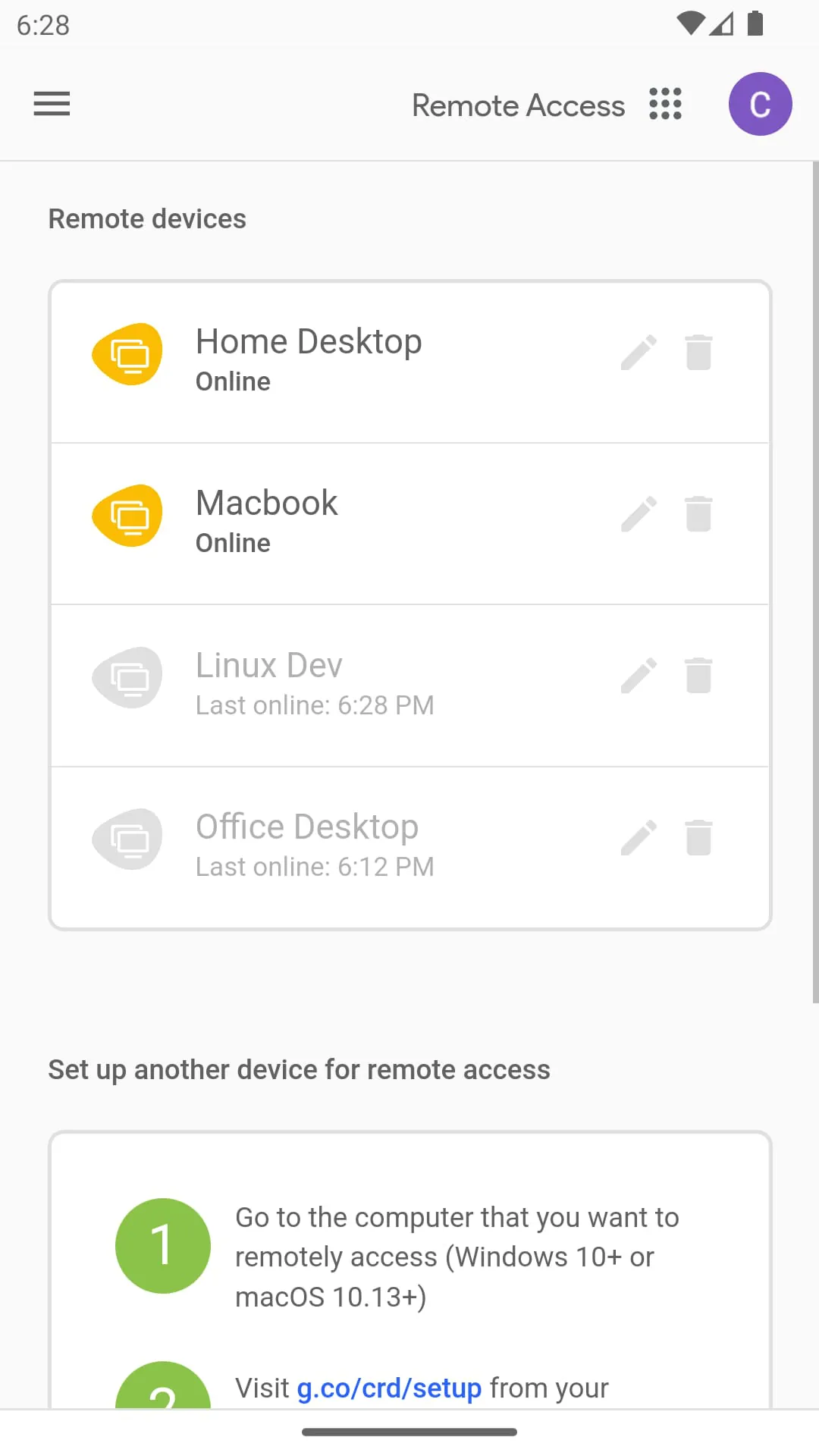Edit the Office Desktop device name

click(x=639, y=837)
